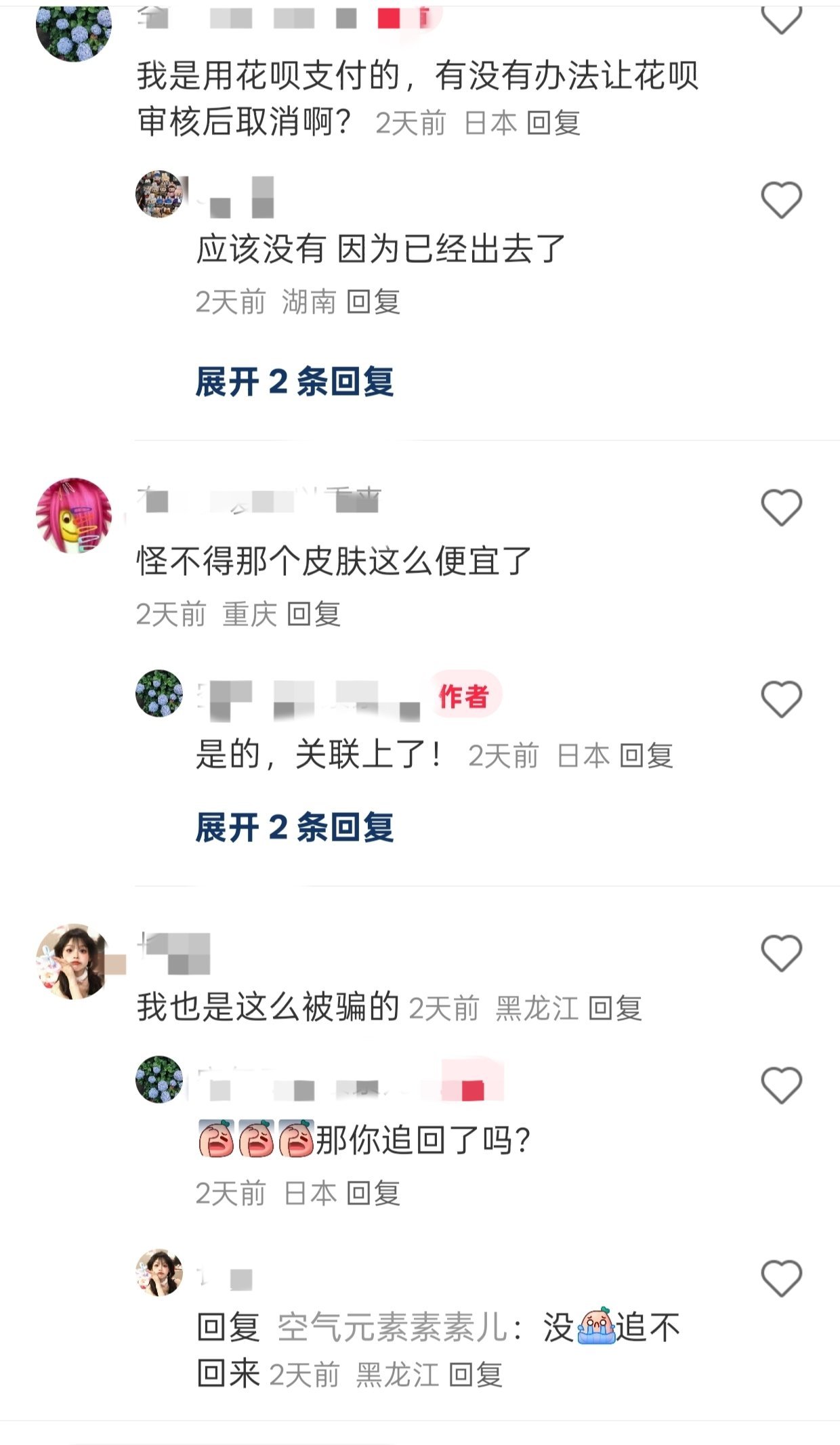
Task: Reply to the comment '应该没有 因为已经出去了'
Action: 373,301
